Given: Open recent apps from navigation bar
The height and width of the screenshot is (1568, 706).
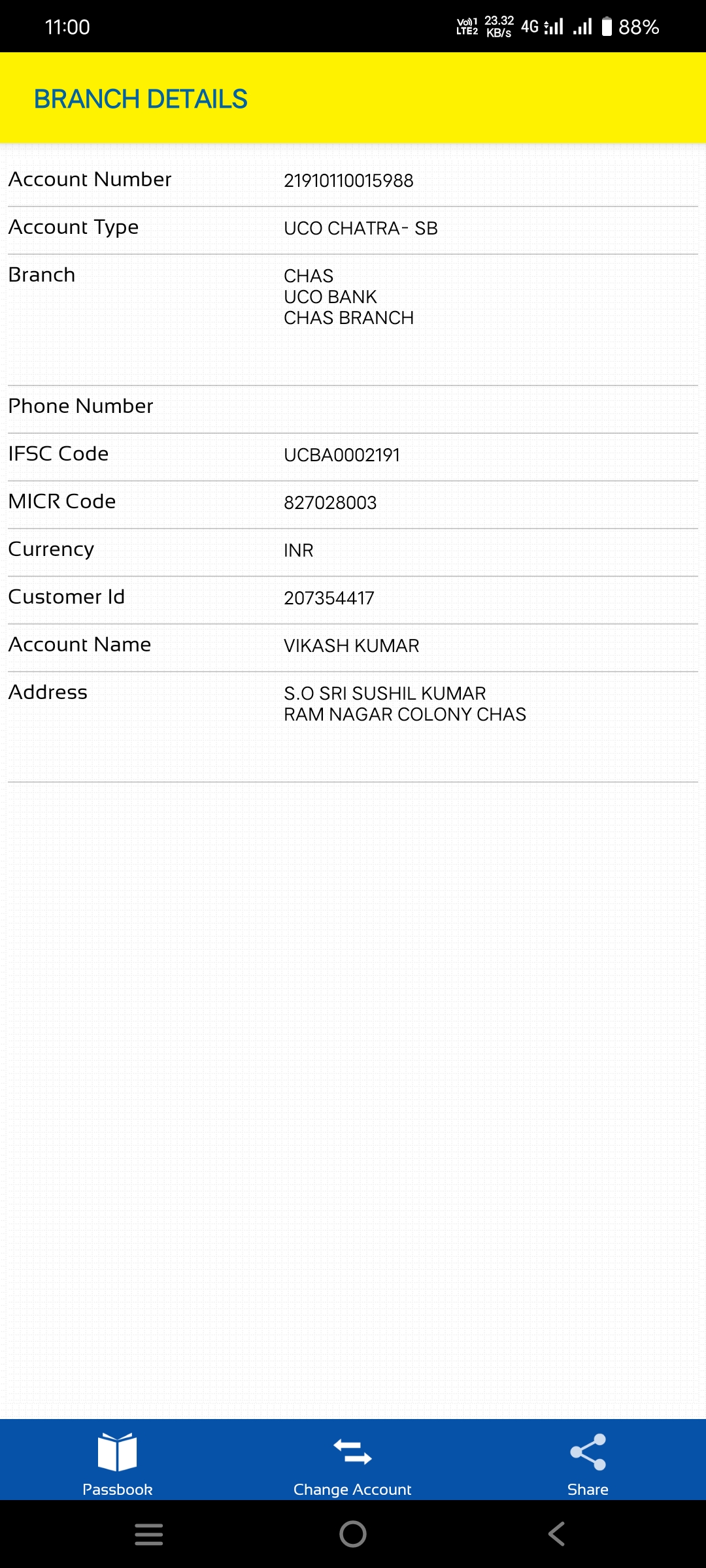Looking at the screenshot, I should [149, 1534].
